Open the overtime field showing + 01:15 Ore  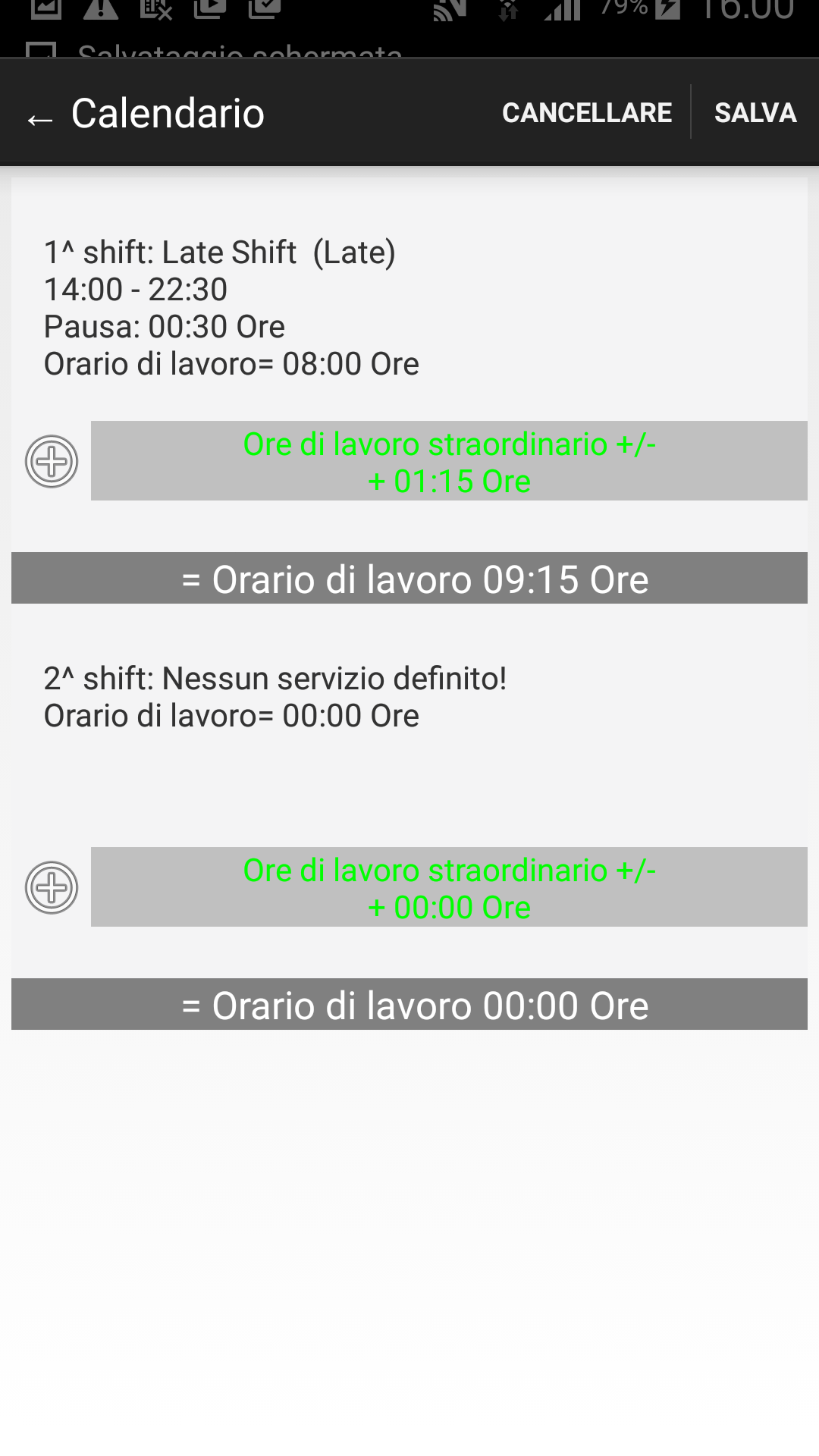click(449, 461)
